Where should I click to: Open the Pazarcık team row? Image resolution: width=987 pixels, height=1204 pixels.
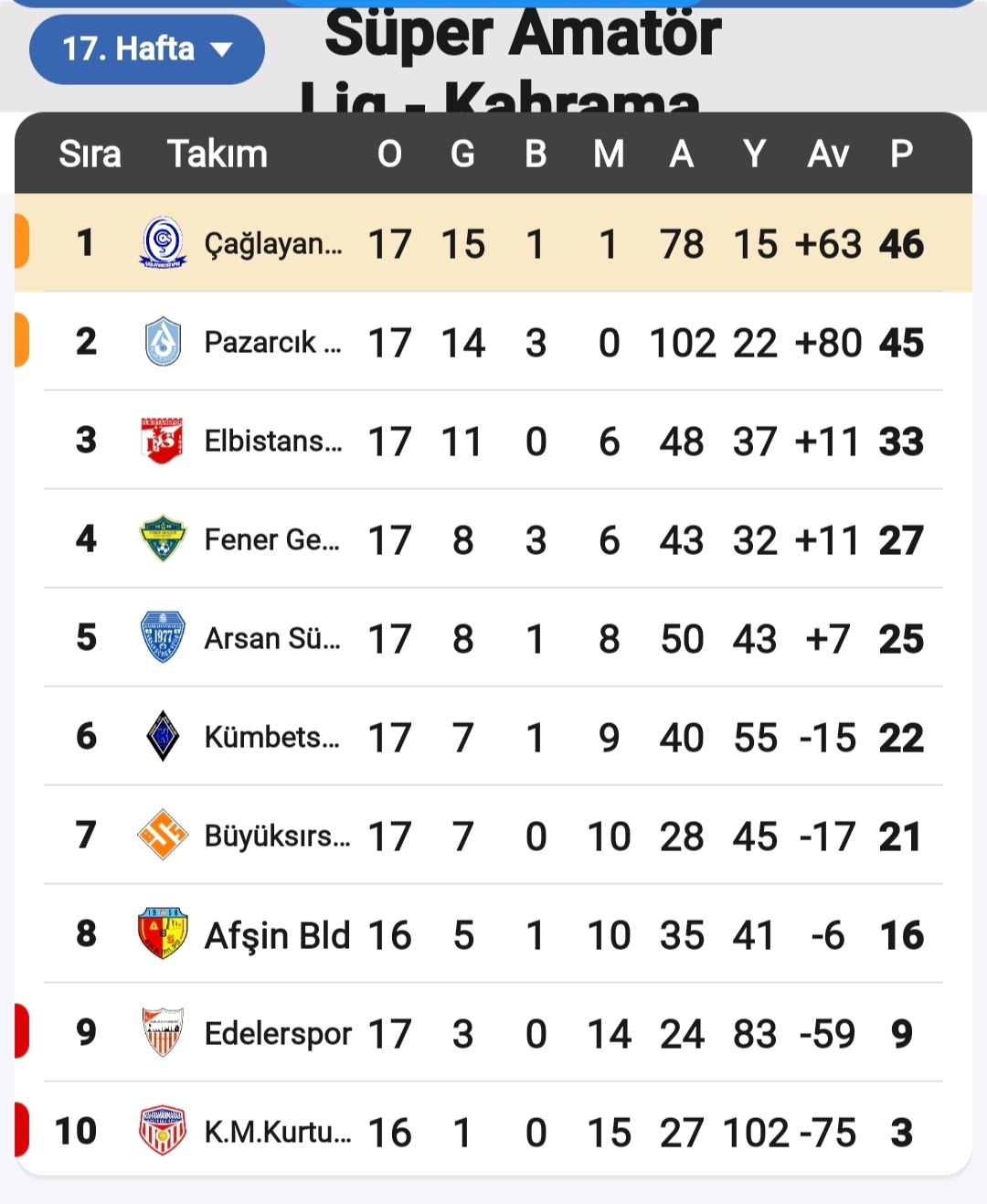(x=272, y=343)
